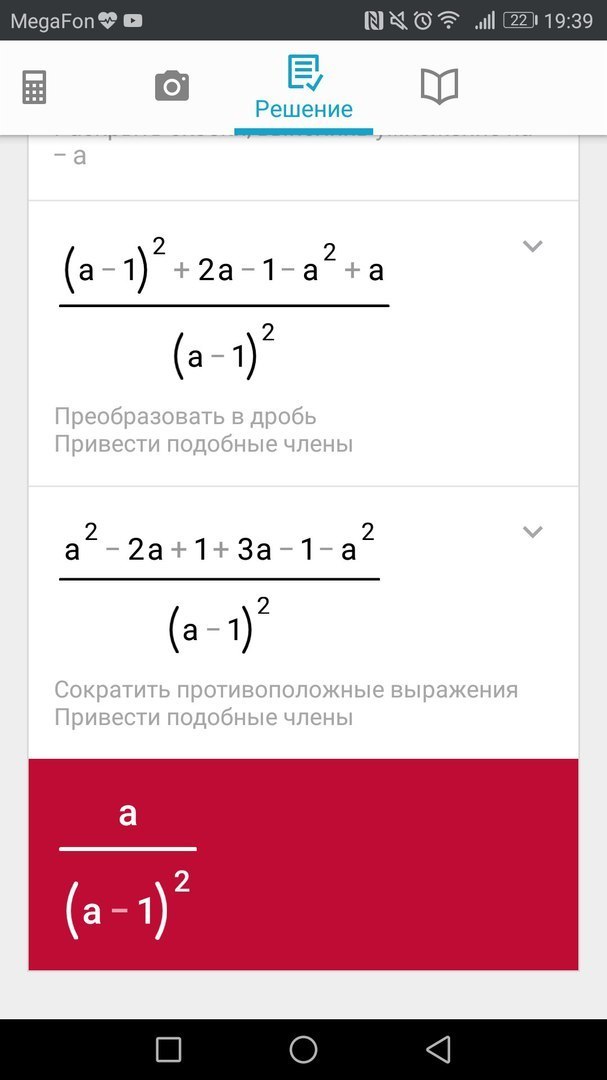
Task: Go to the home screen
Action: (x=303, y=1049)
